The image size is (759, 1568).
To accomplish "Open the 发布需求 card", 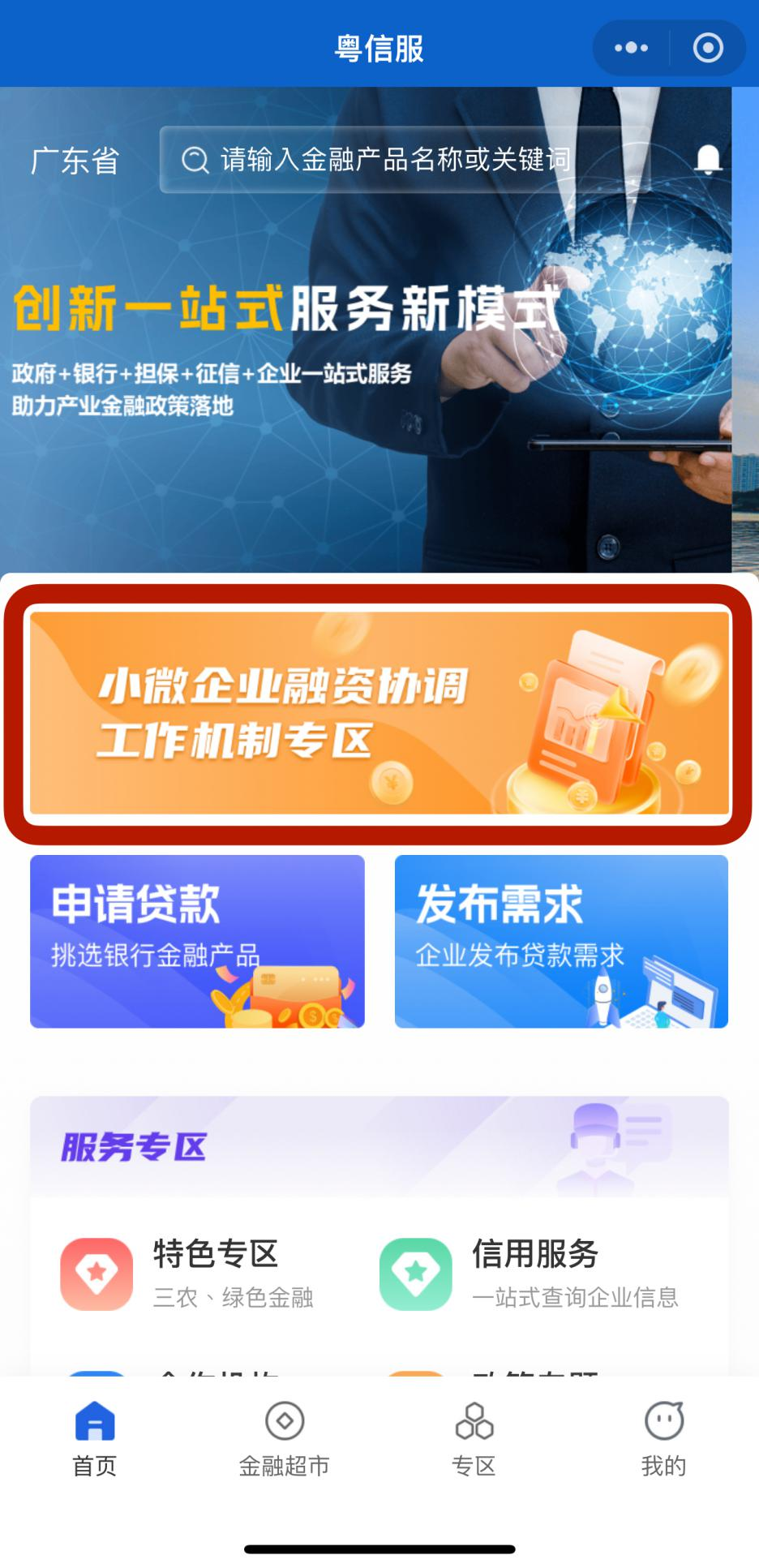I will 561,941.
